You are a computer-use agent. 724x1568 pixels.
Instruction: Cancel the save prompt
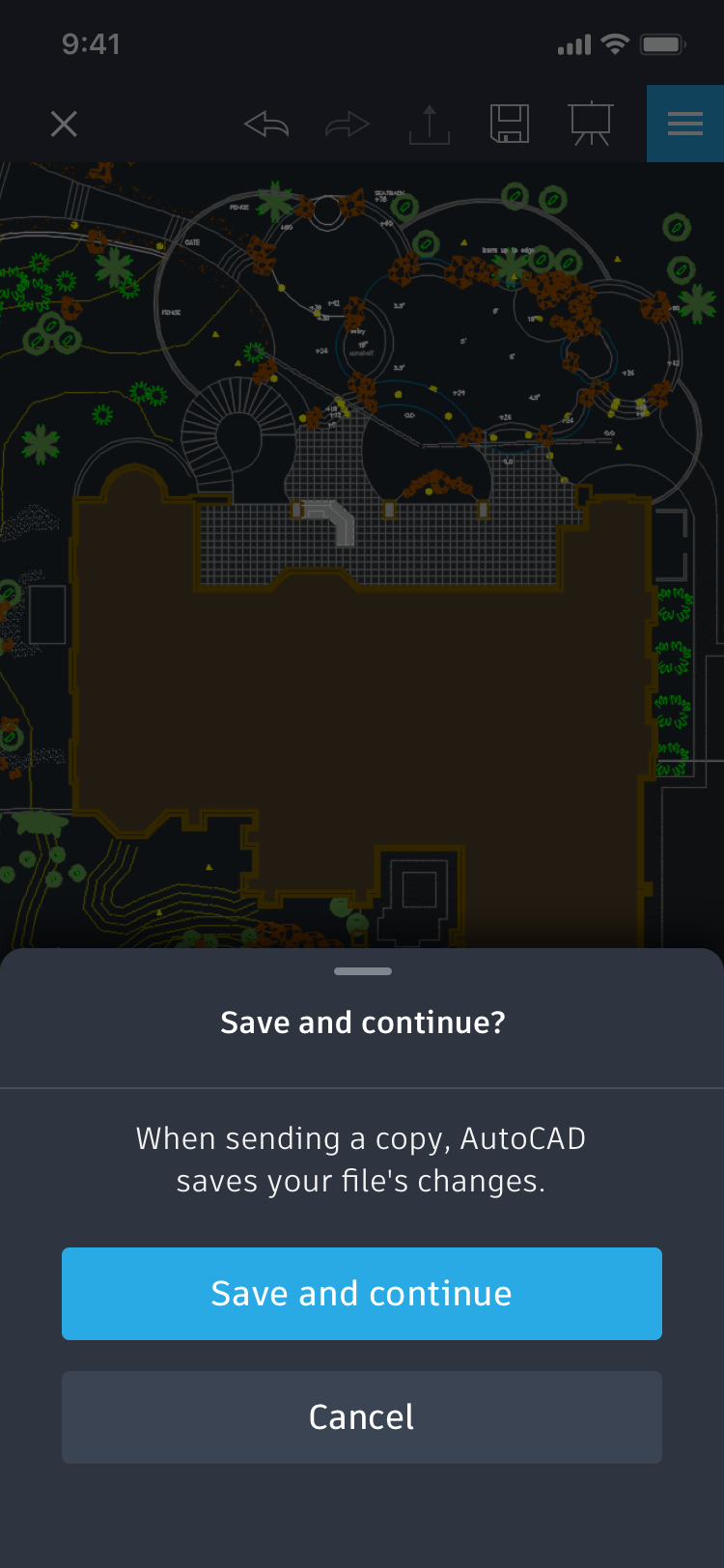(x=362, y=1416)
